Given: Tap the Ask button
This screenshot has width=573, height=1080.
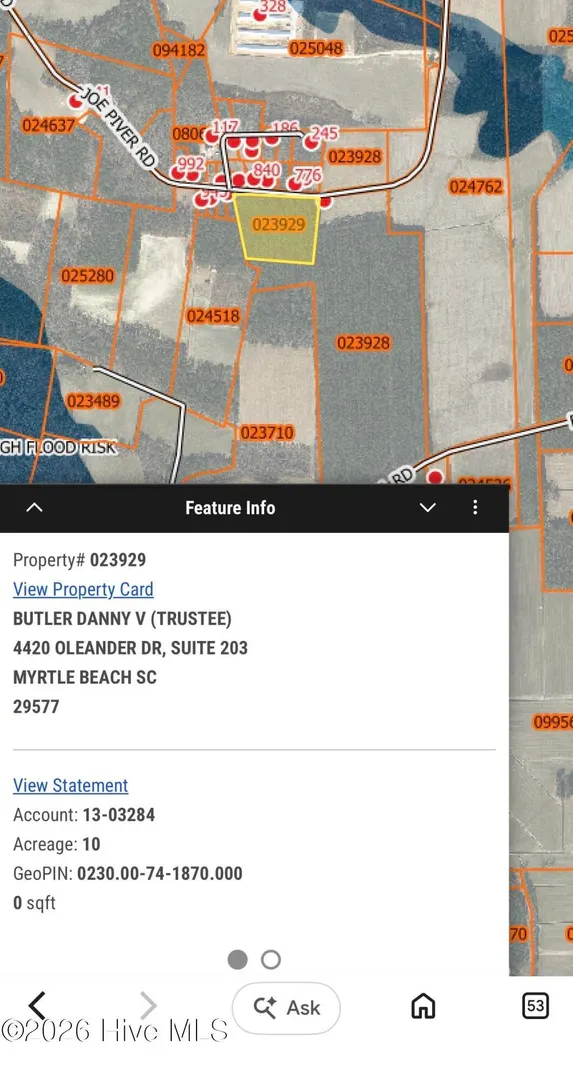Looking at the screenshot, I should pyautogui.click(x=286, y=1008).
